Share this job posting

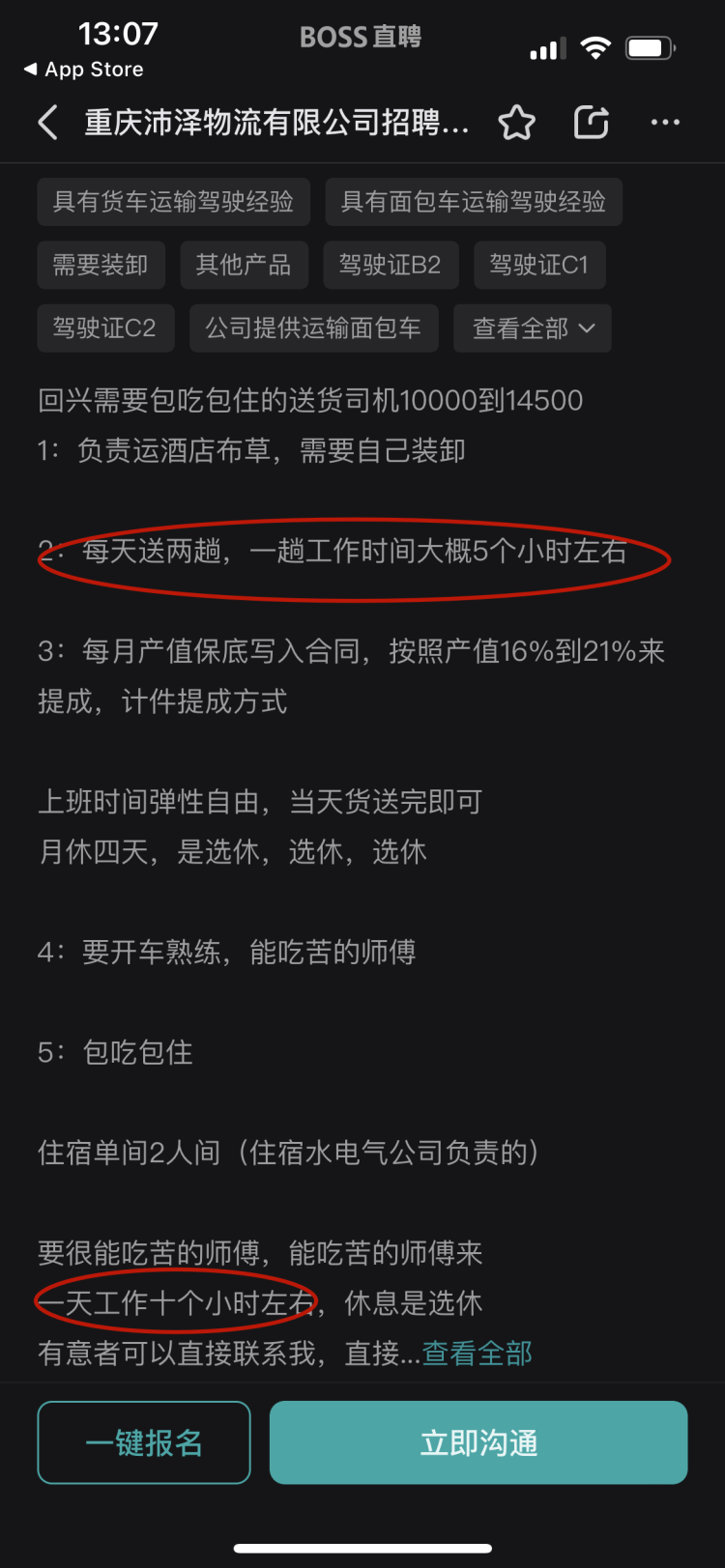591,123
